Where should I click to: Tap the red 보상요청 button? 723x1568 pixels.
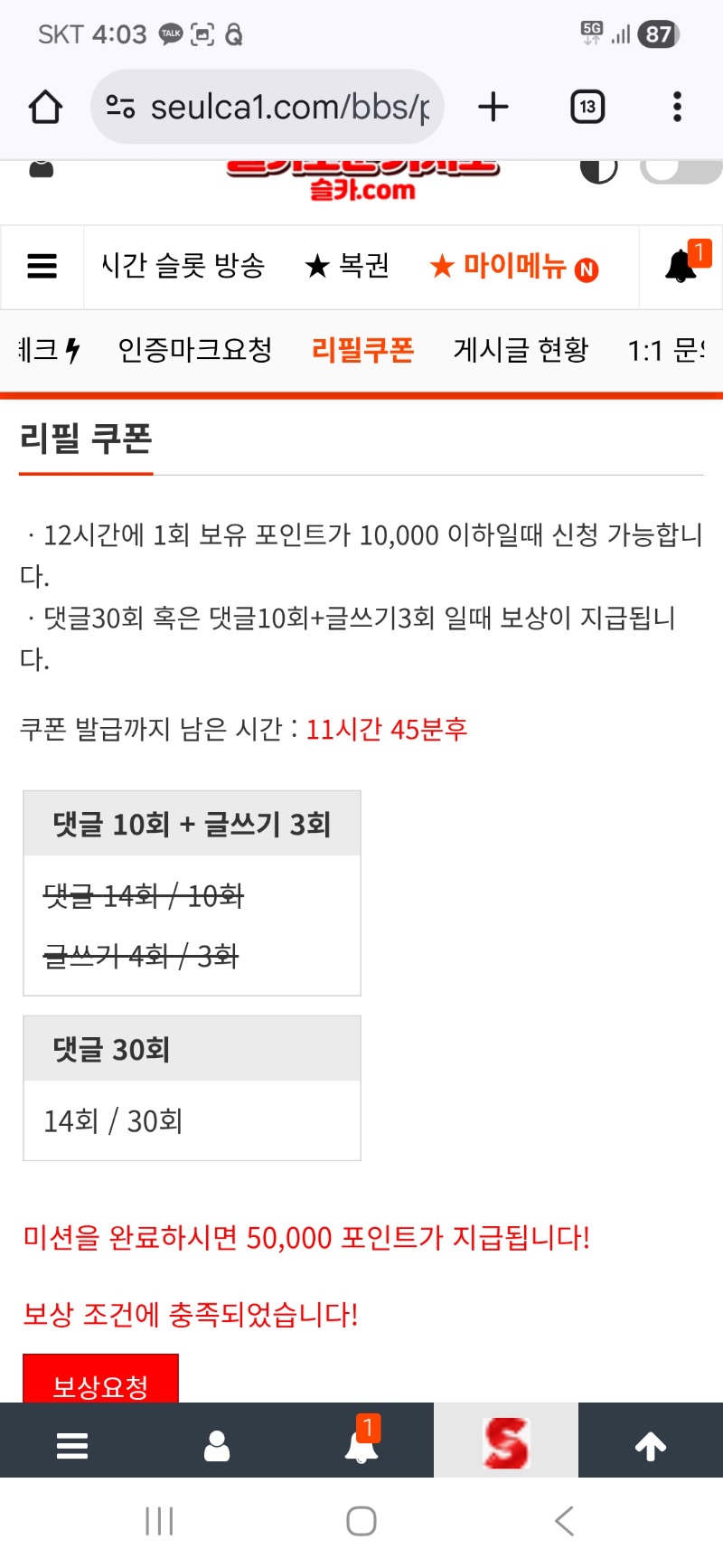pyautogui.click(x=100, y=1382)
